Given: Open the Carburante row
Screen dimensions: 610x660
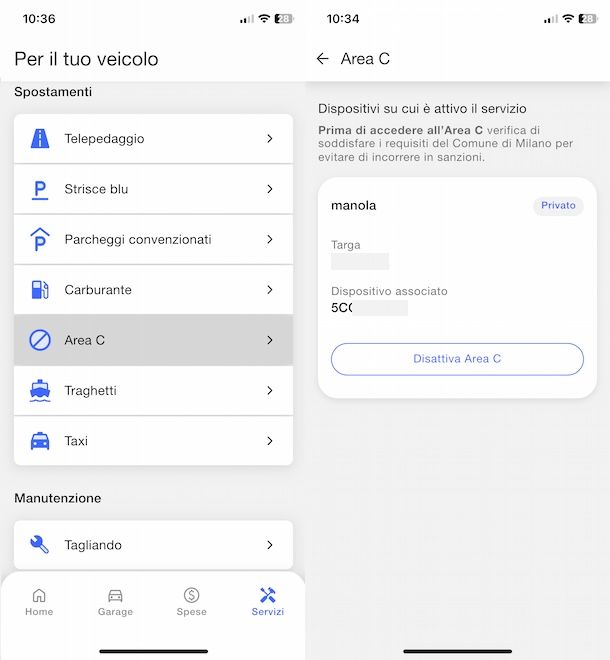Looking at the screenshot, I should (153, 290).
